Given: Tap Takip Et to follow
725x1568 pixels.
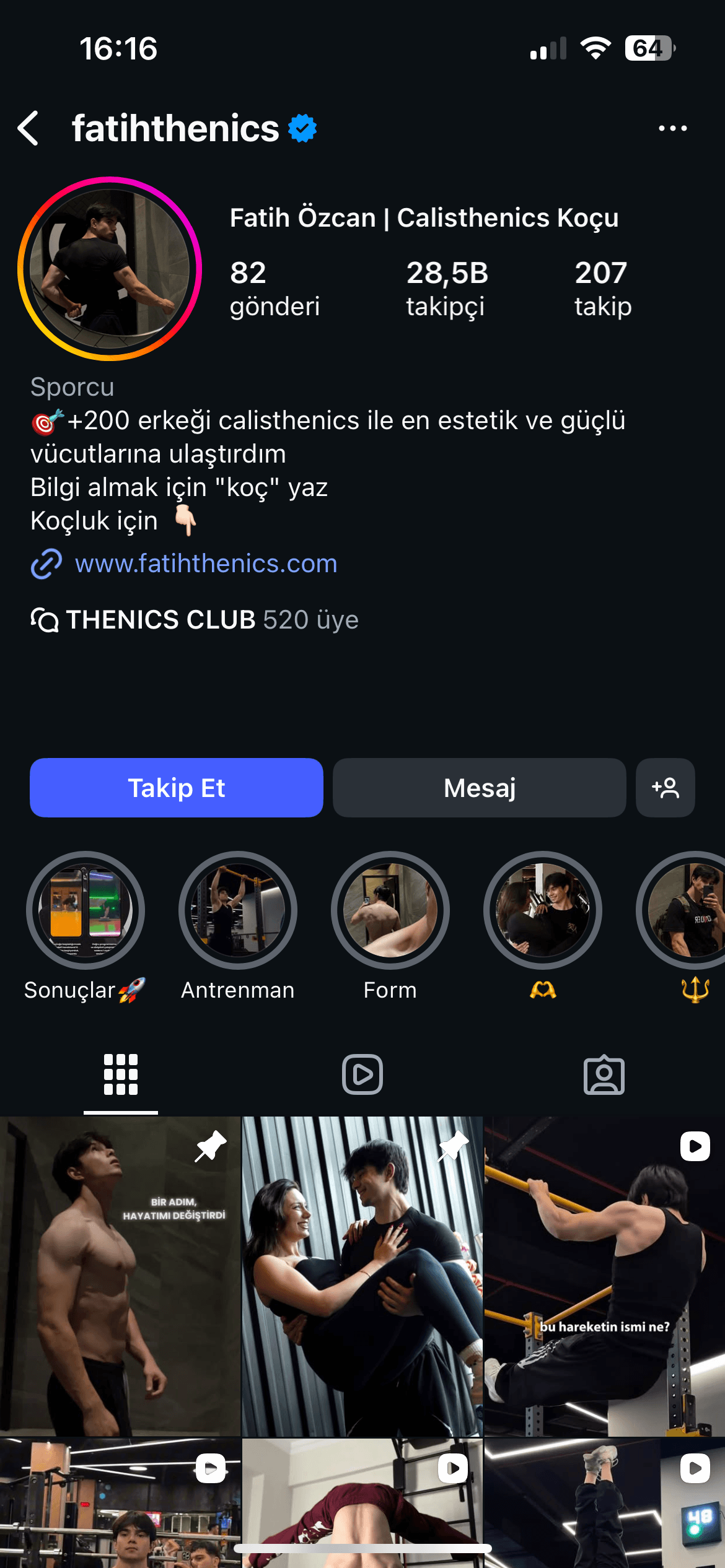Looking at the screenshot, I should pos(177,788).
